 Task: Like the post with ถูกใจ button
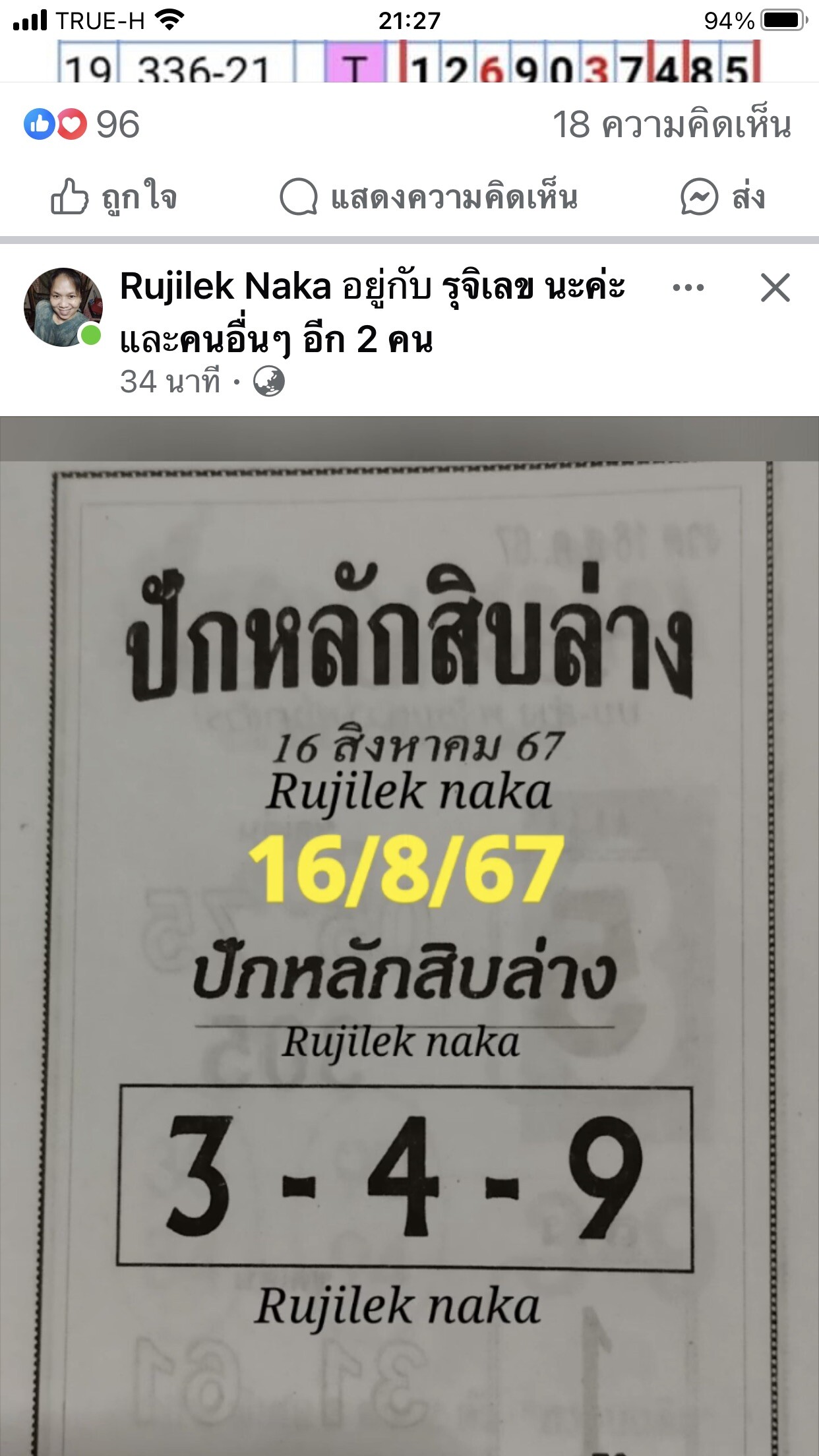pyautogui.click(x=113, y=197)
